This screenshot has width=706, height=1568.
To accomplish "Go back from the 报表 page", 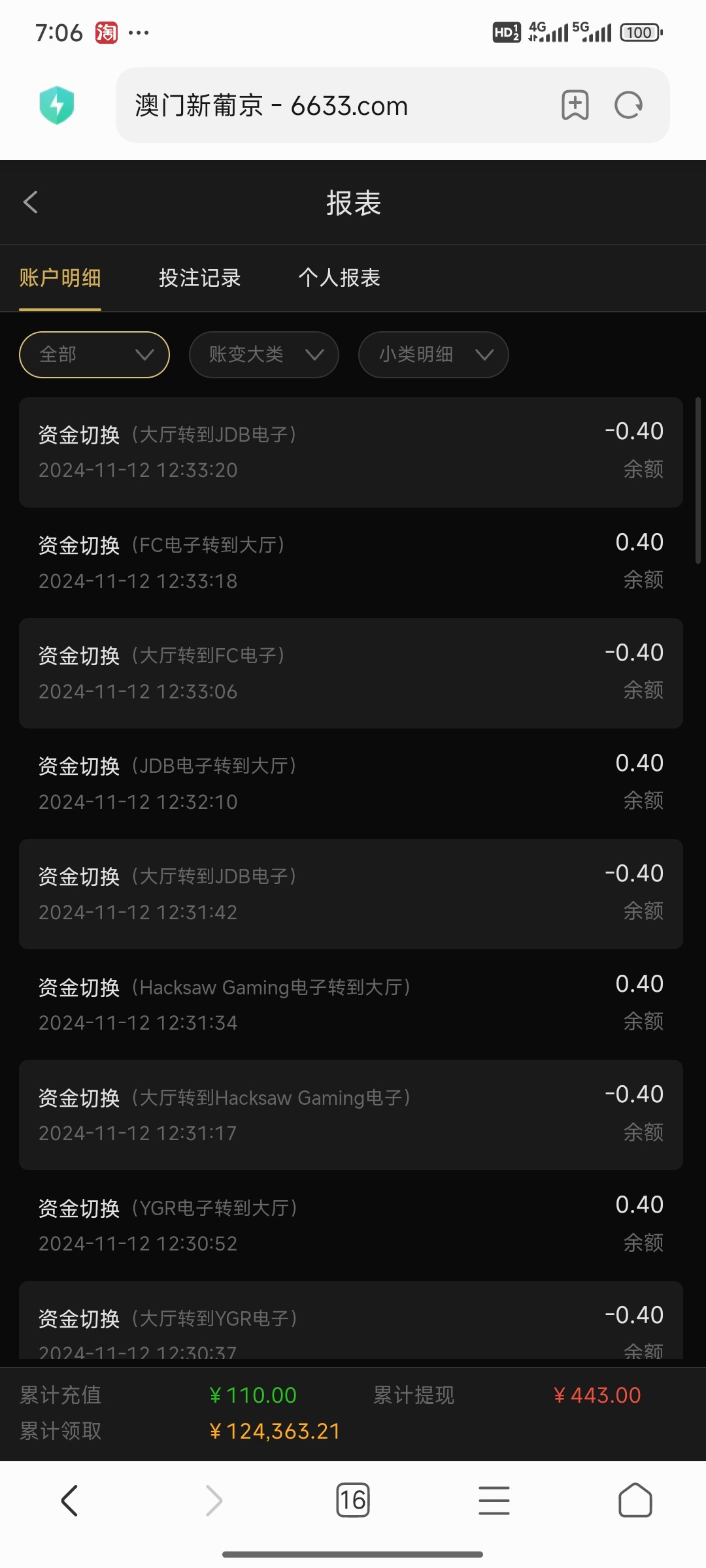I will tap(31, 202).
